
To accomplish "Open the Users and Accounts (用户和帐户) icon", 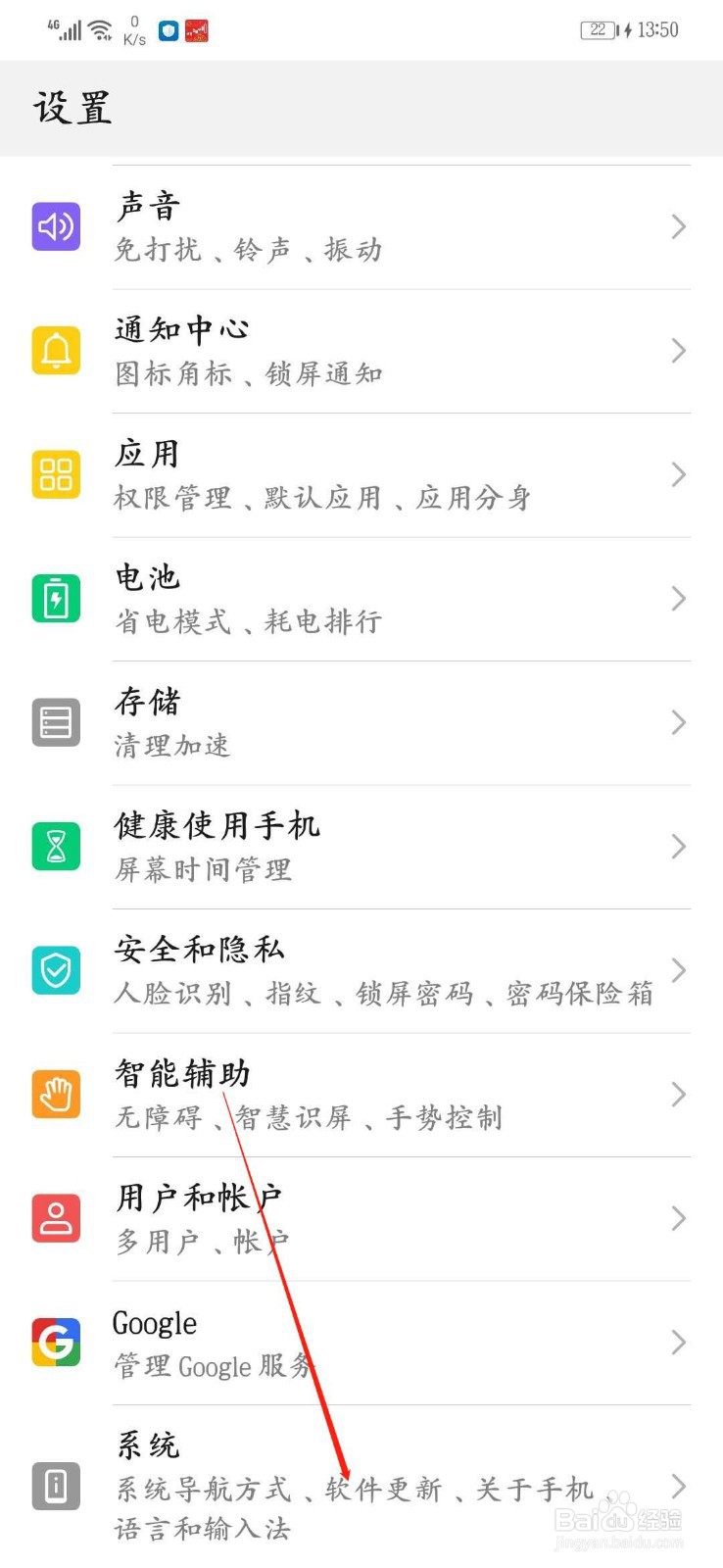I will coord(56,1218).
